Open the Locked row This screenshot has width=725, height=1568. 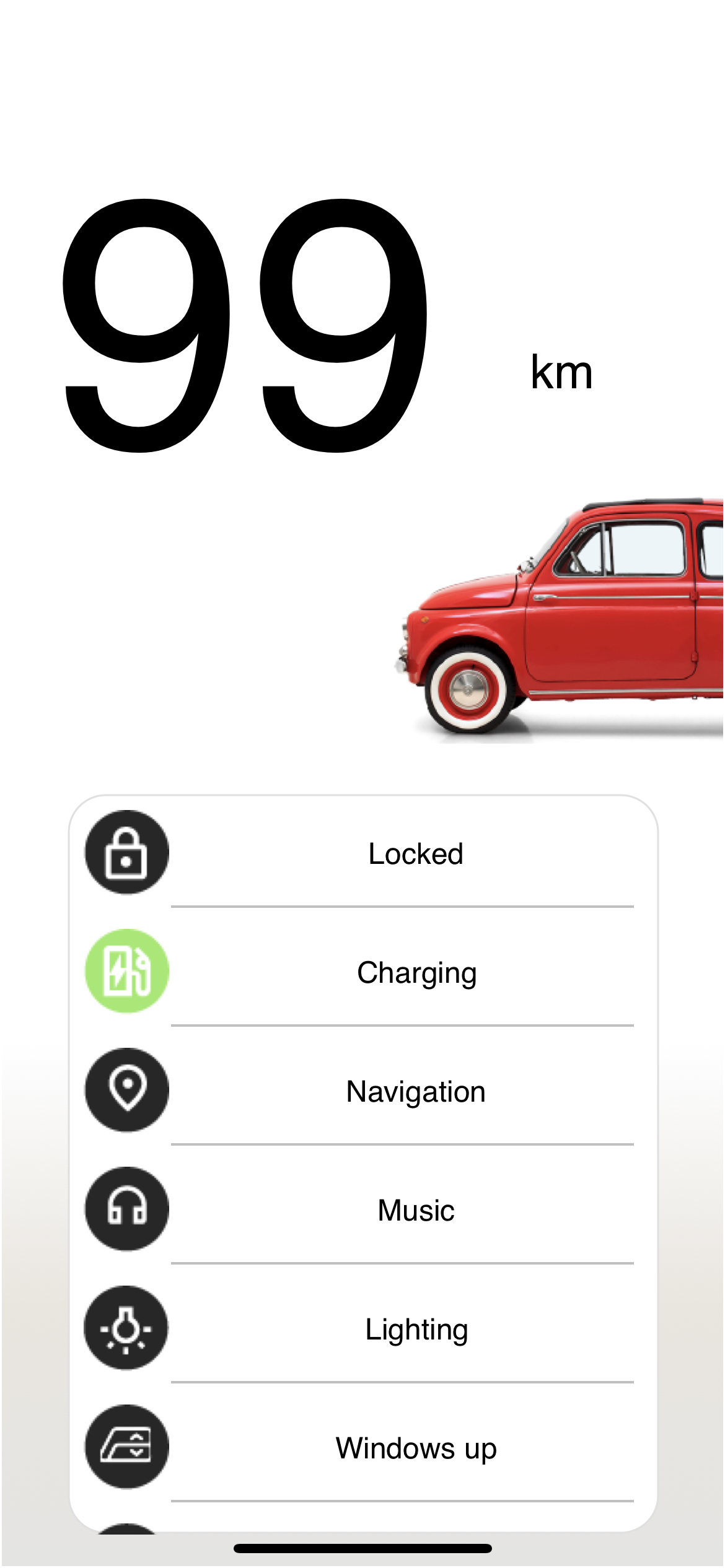click(415, 853)
